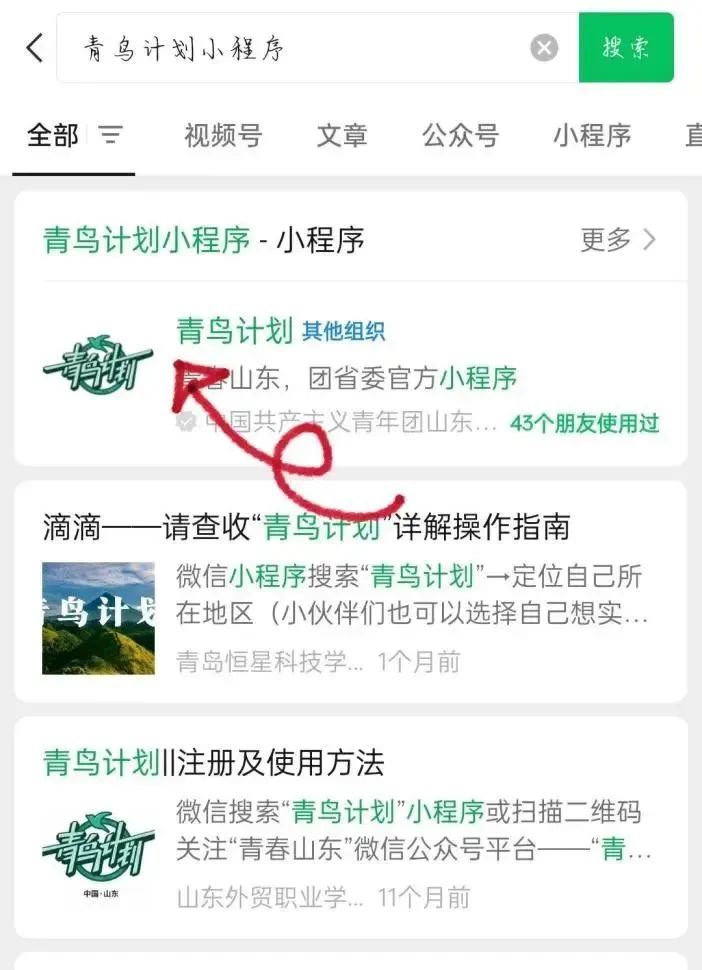
Task: Switch to the 小程序 tab
Action: click(592, 135)
